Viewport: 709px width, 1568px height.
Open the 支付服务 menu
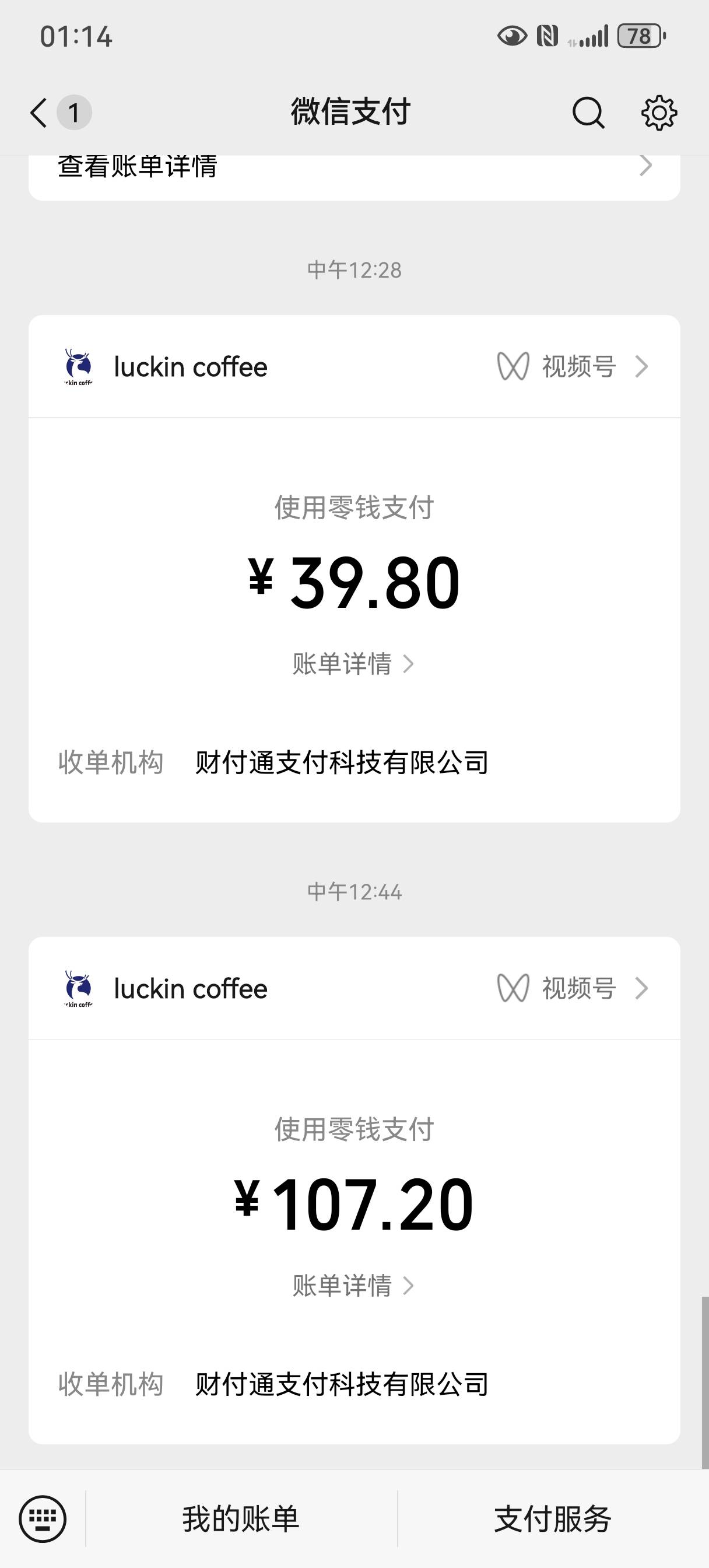pyautogui.click(x=553, y=1518)
